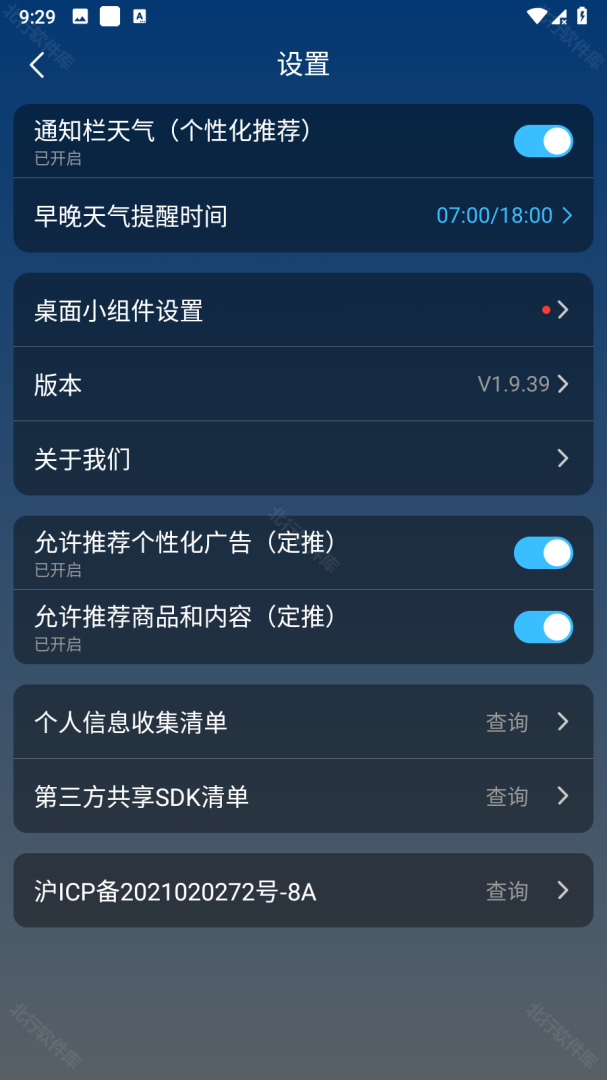Toggle 允许推荐商品和内容 switch
The image size is (607, 1080).
coord(543,627)
